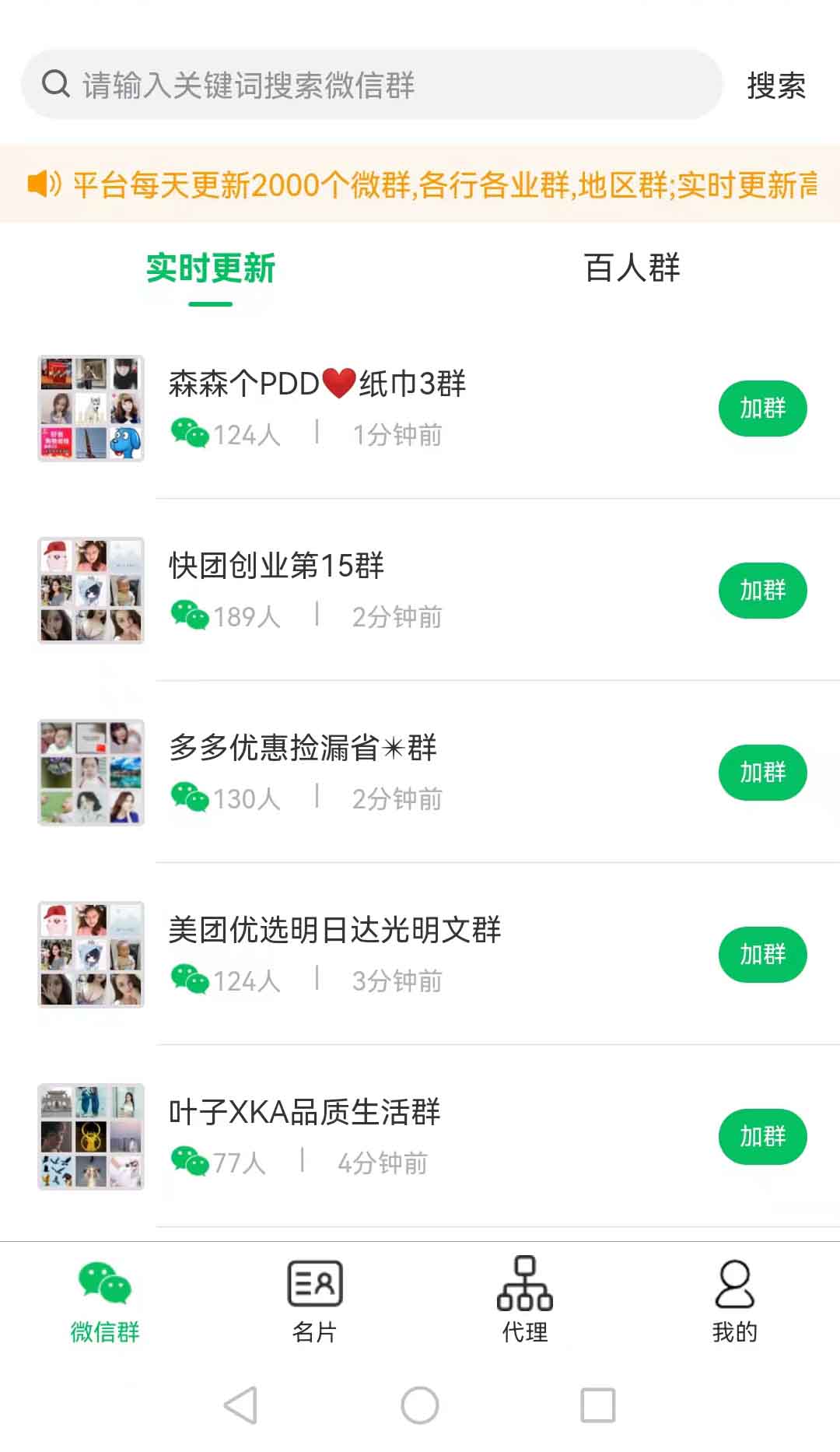Select the 微信群 bottom tab

[105, 1299]
